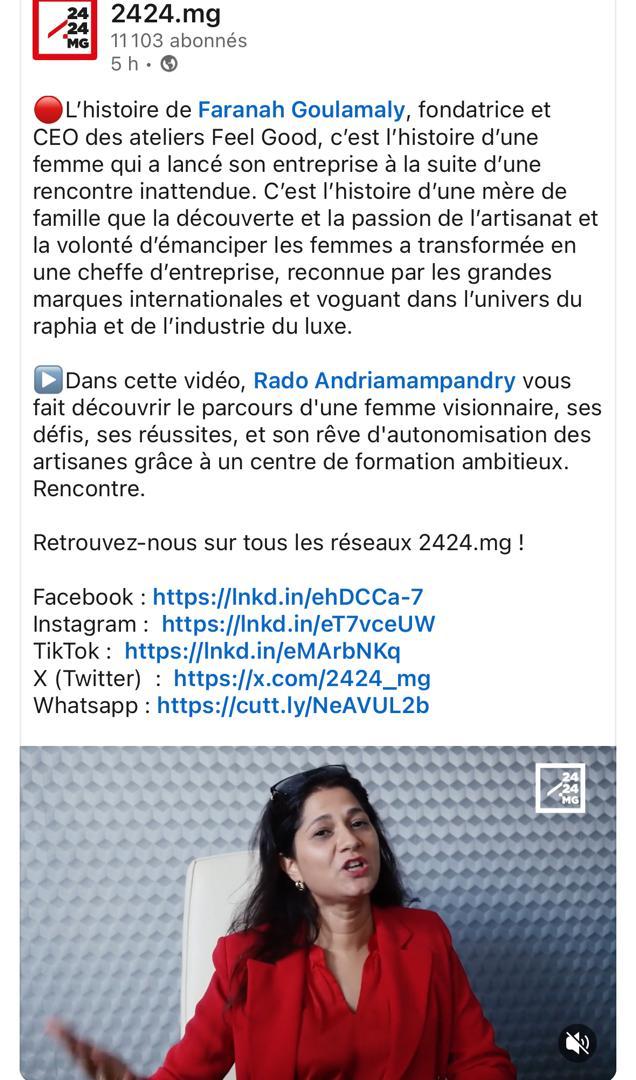Open the X link x.com/2424_mg

(302, 678)
